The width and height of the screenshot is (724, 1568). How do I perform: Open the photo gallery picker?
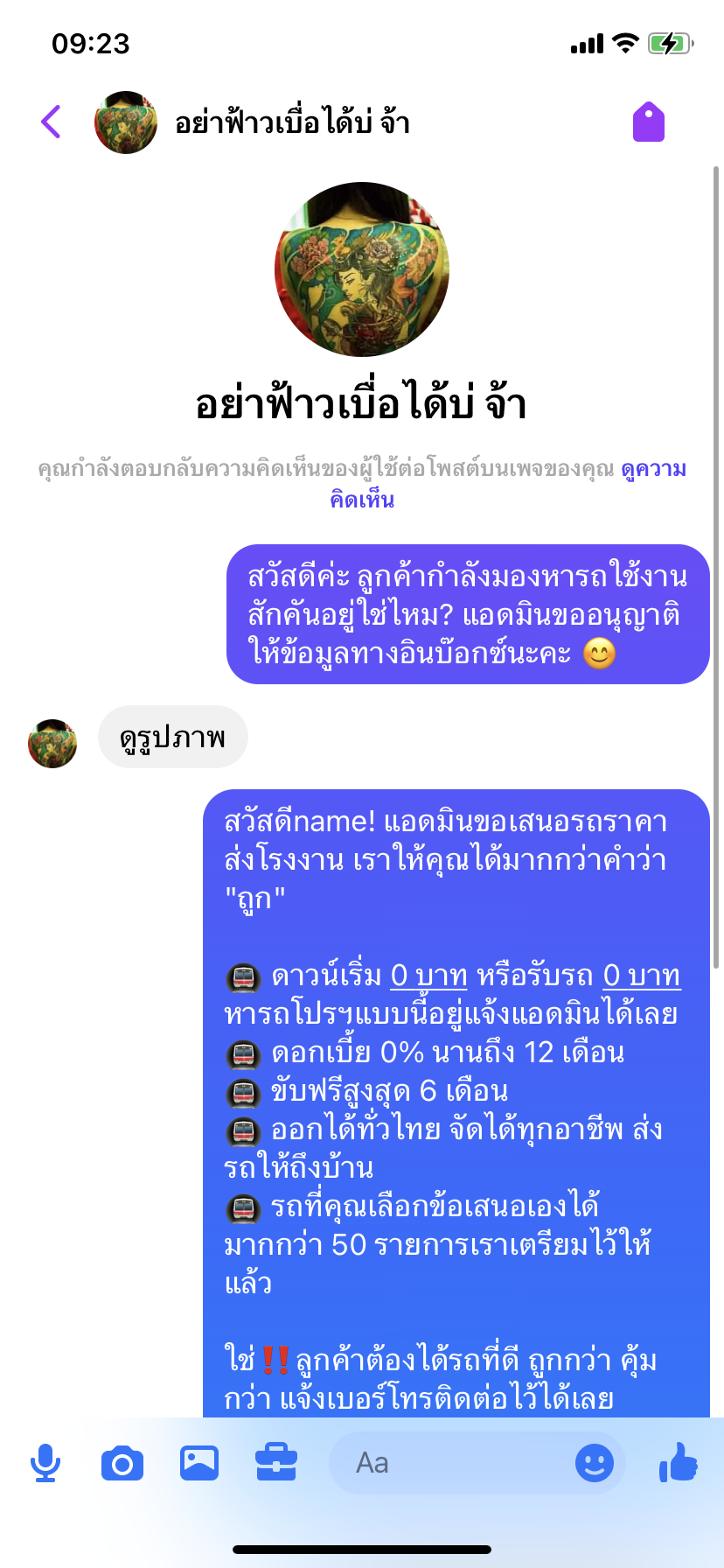[x=198, y=1463]
